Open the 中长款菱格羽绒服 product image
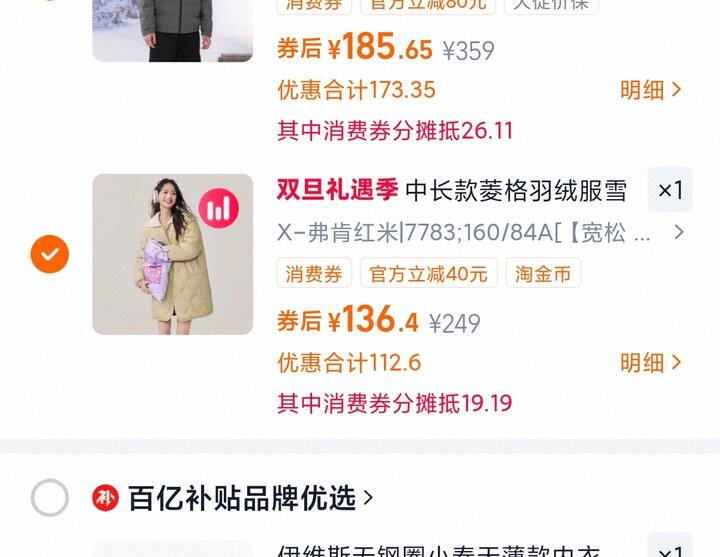 coord(172,254)
